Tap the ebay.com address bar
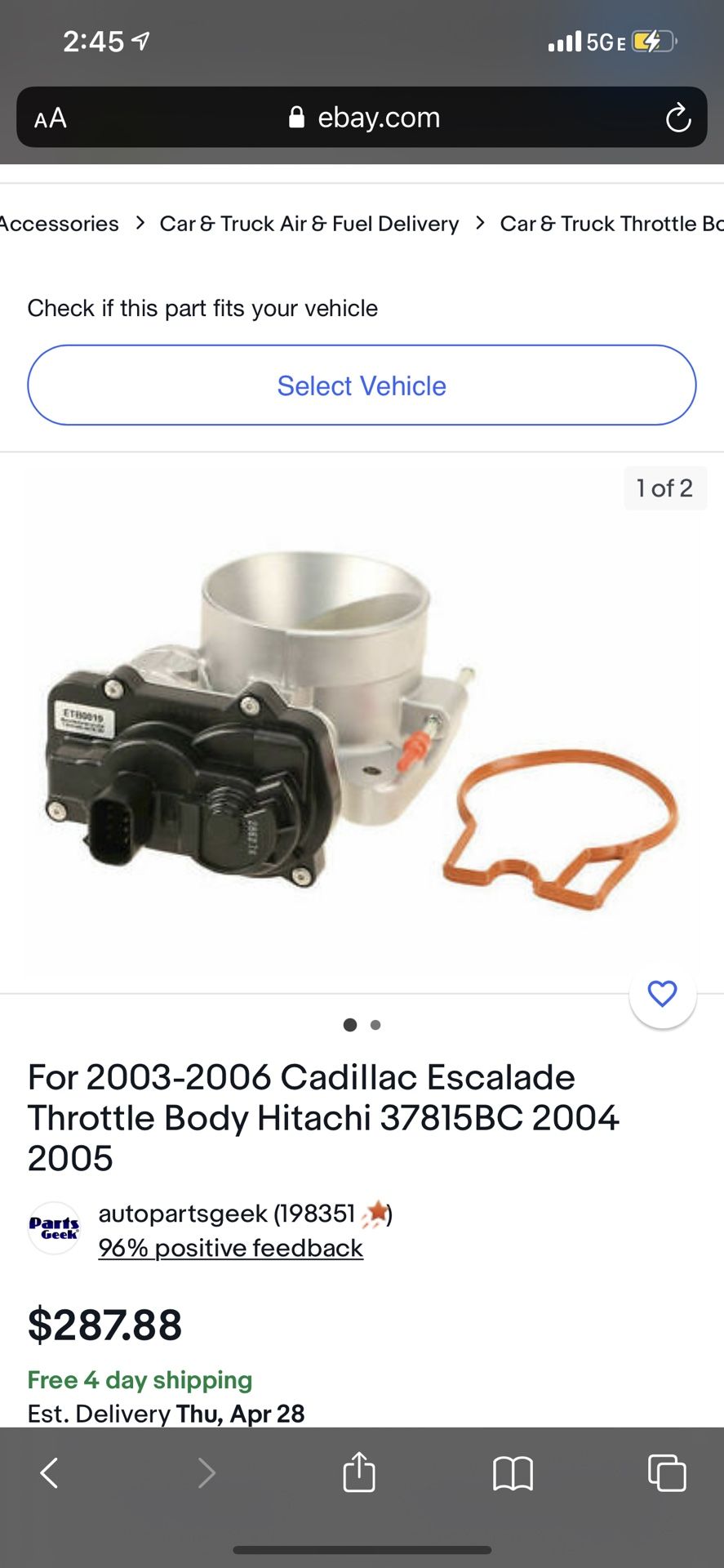 (363, 118)
